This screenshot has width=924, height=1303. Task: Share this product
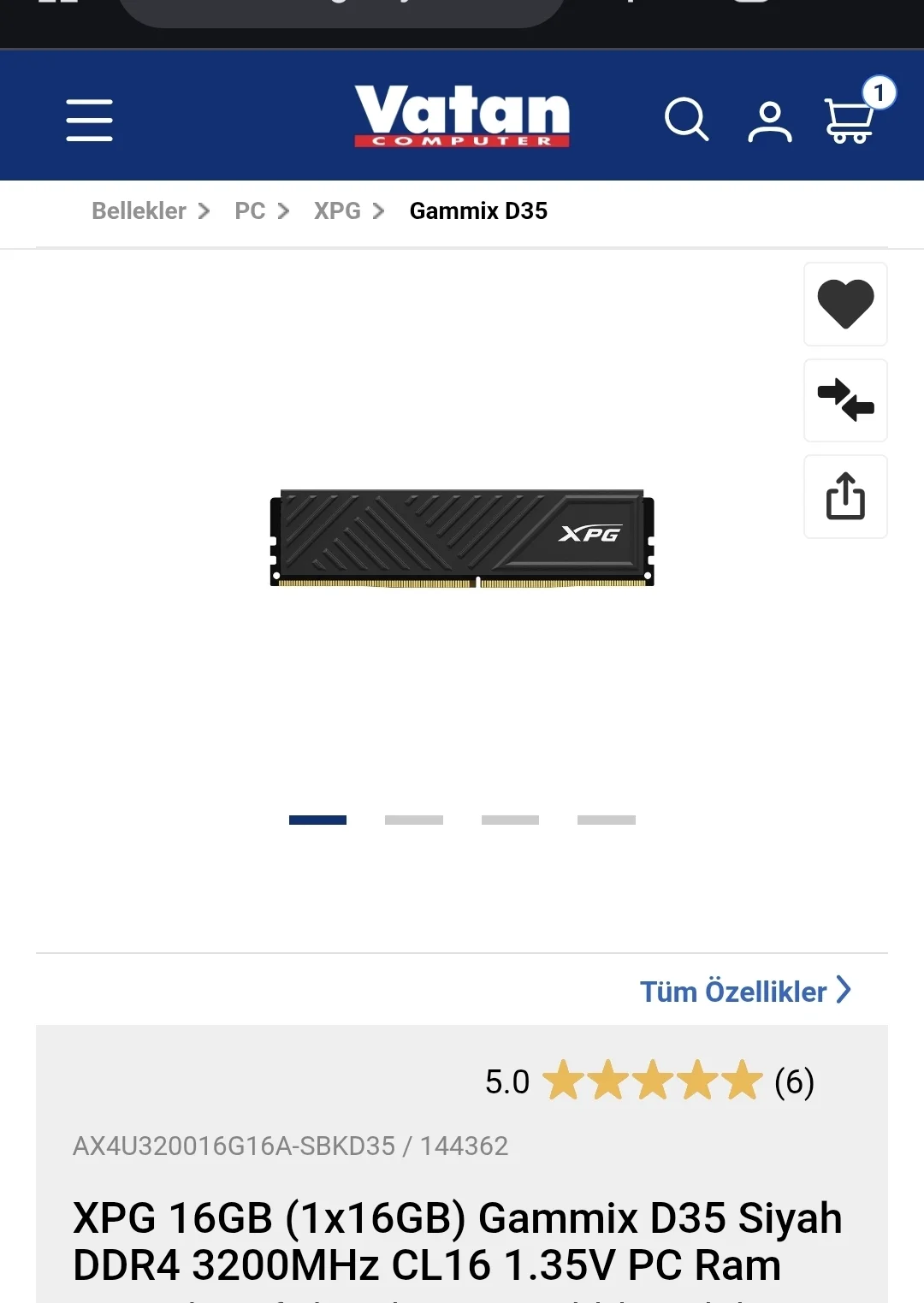coord(845,496)
